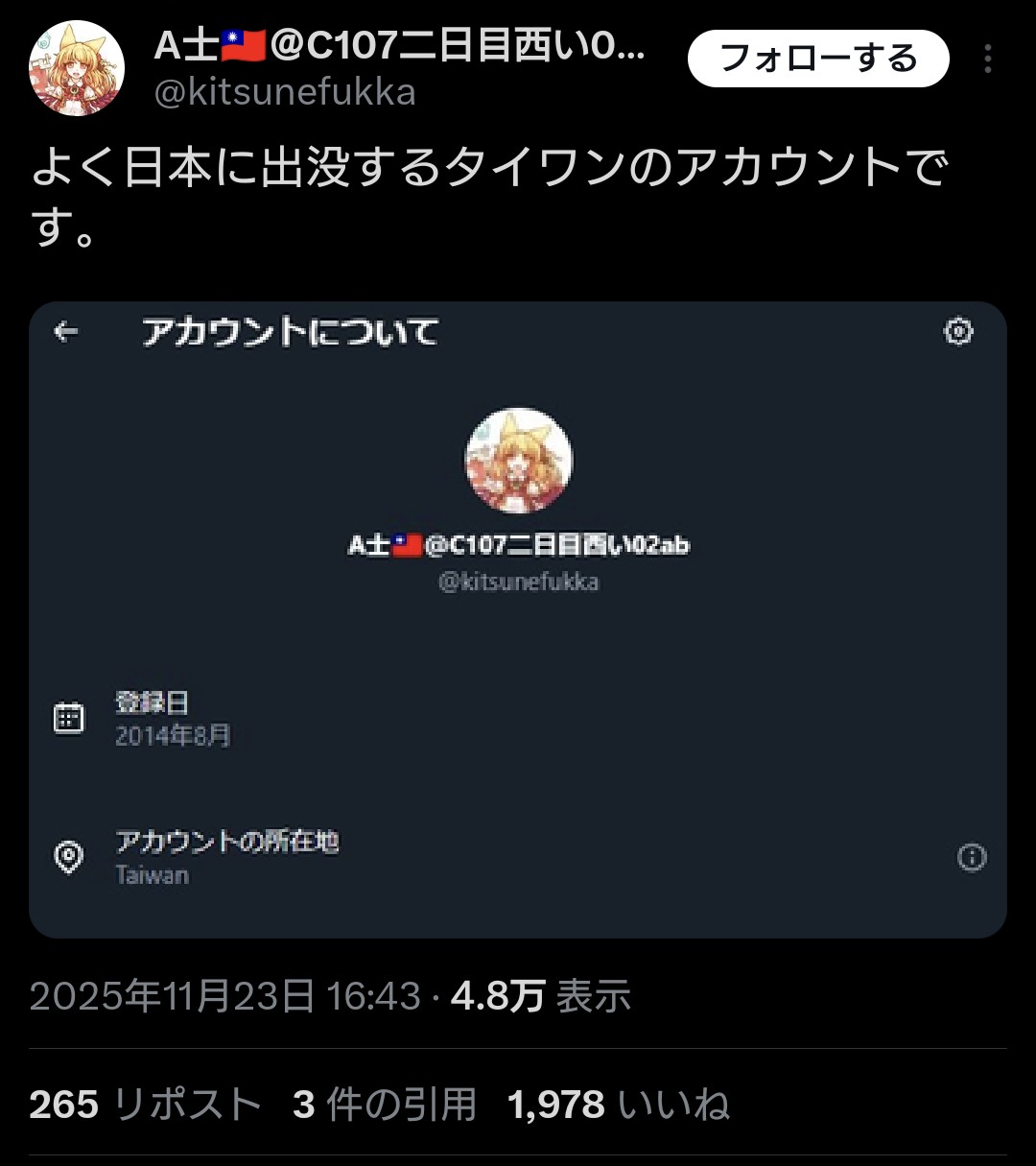Open the author's profile avatar
The width and height of the screenshot is (1036, 1166).
click(x=77, y=67)
